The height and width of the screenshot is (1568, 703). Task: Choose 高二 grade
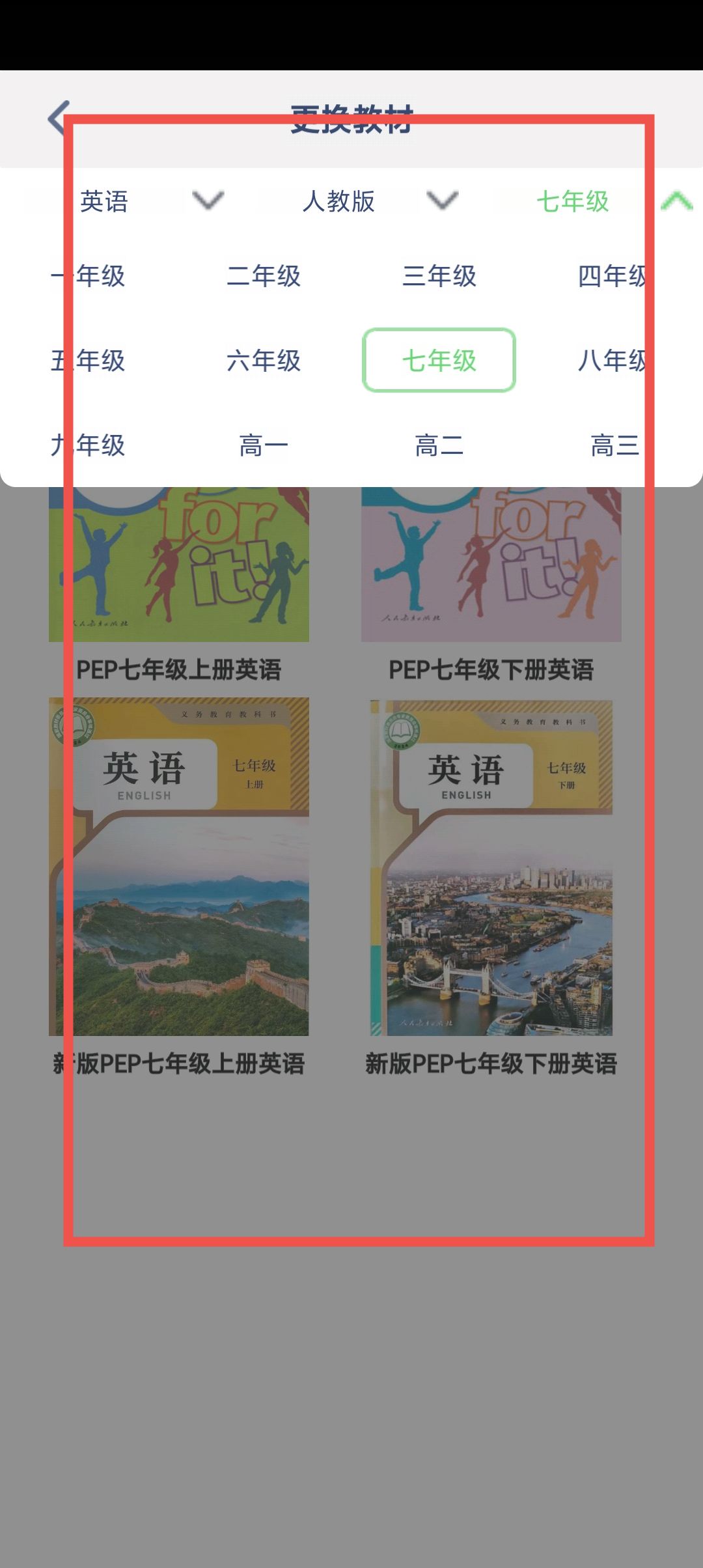click(439, 445)
